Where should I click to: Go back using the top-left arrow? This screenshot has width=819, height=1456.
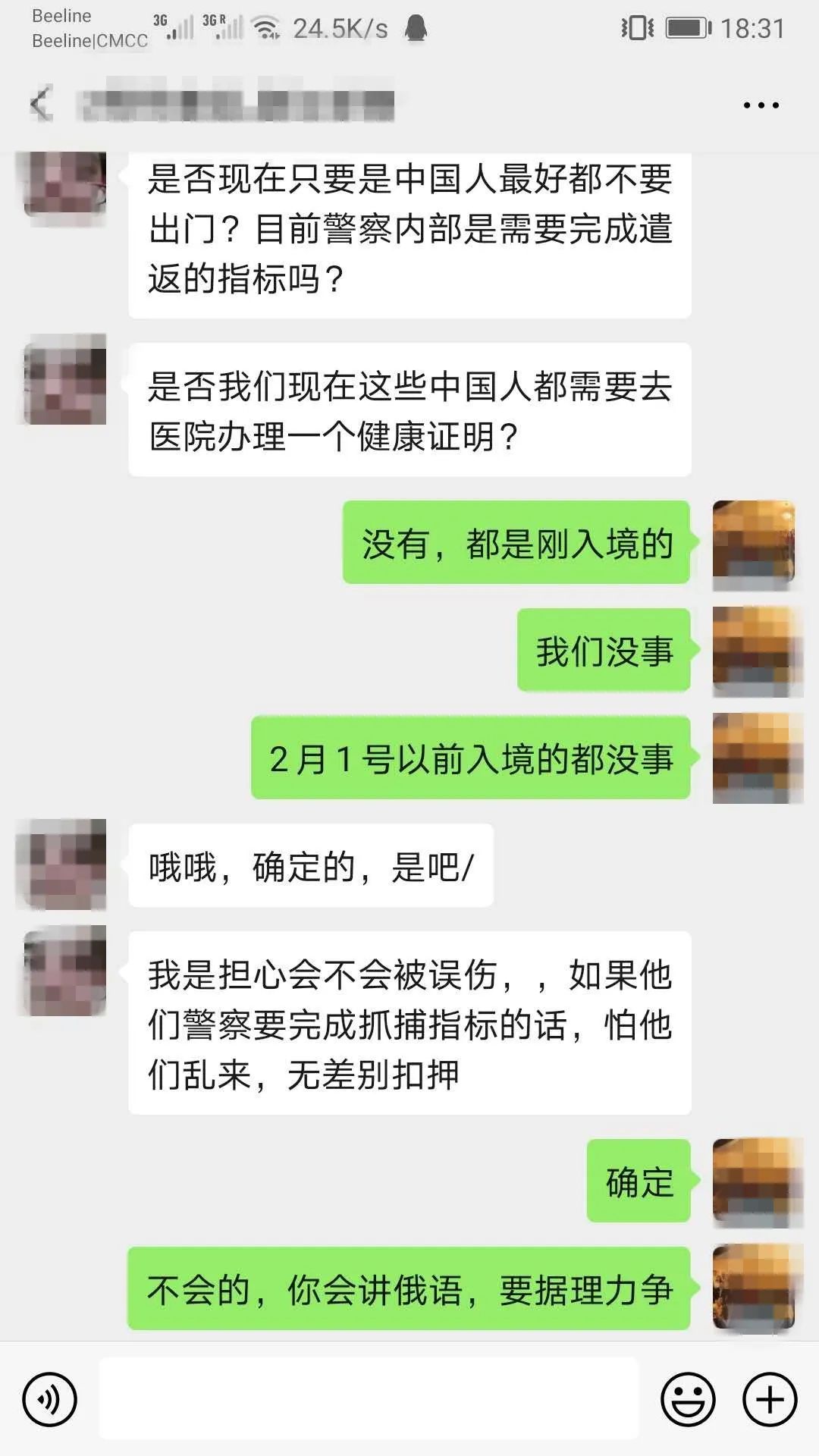coord(40,104)
